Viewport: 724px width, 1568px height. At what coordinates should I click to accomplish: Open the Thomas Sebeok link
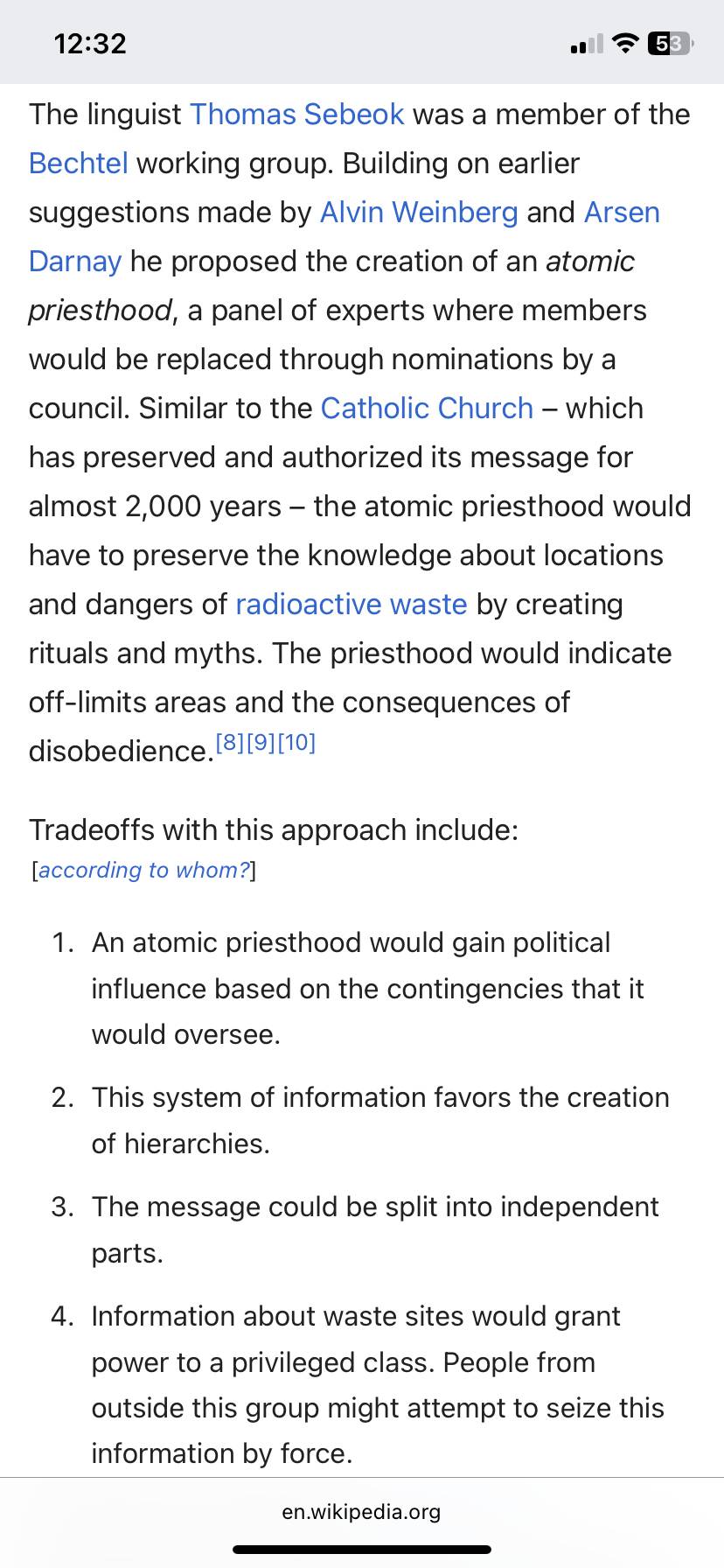[x=296, y=115]
